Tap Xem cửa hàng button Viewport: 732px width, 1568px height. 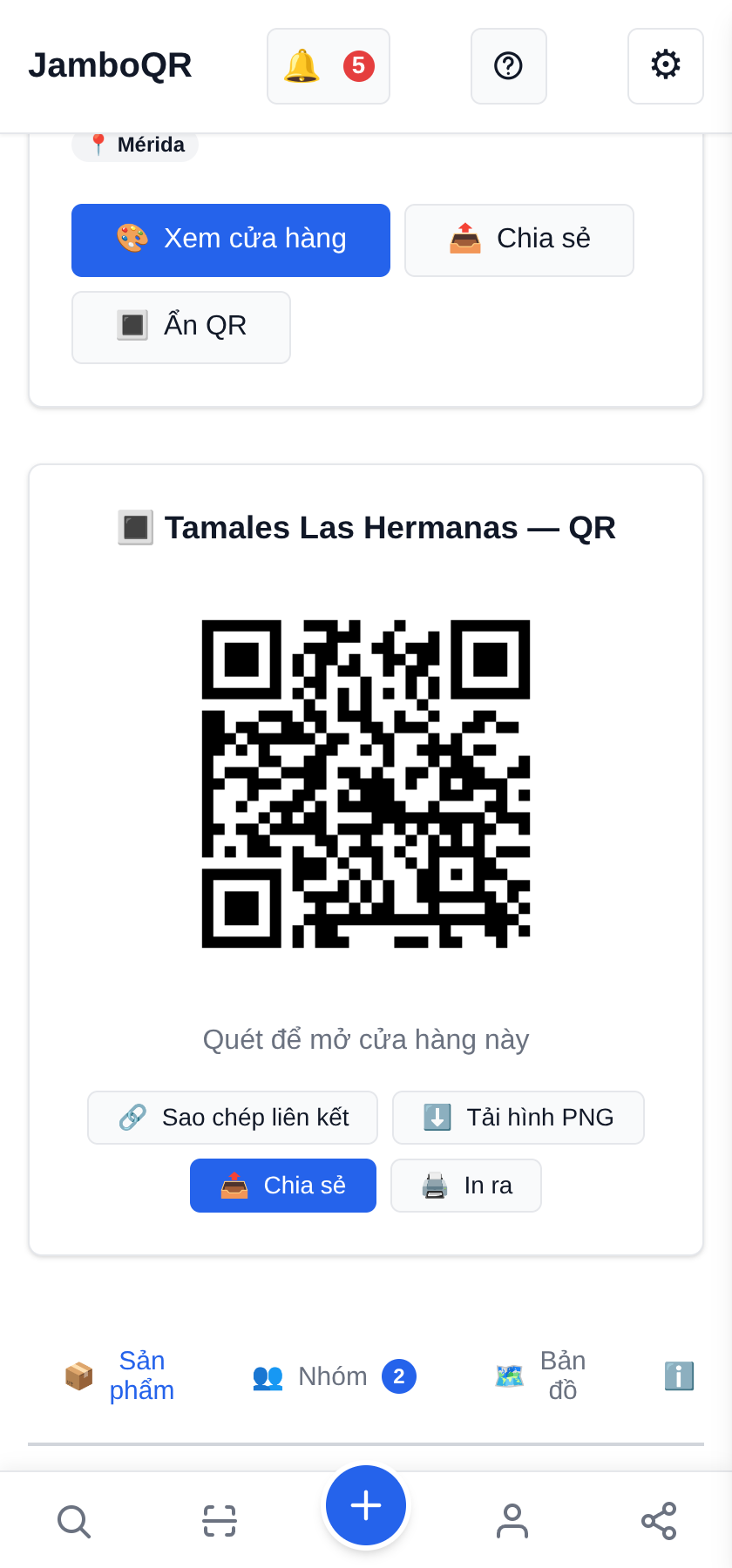(231, 240)
